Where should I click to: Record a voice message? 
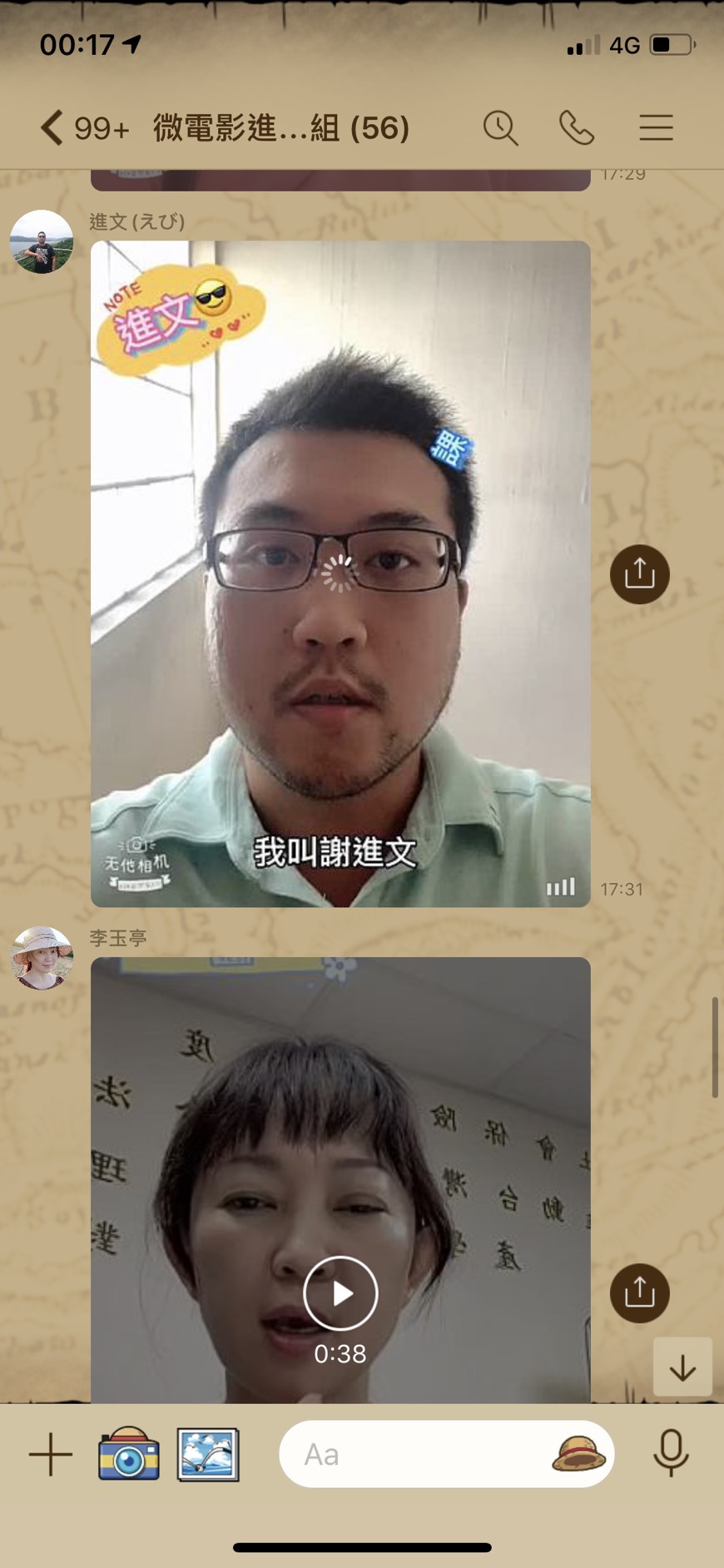(x=671, y=1453)
